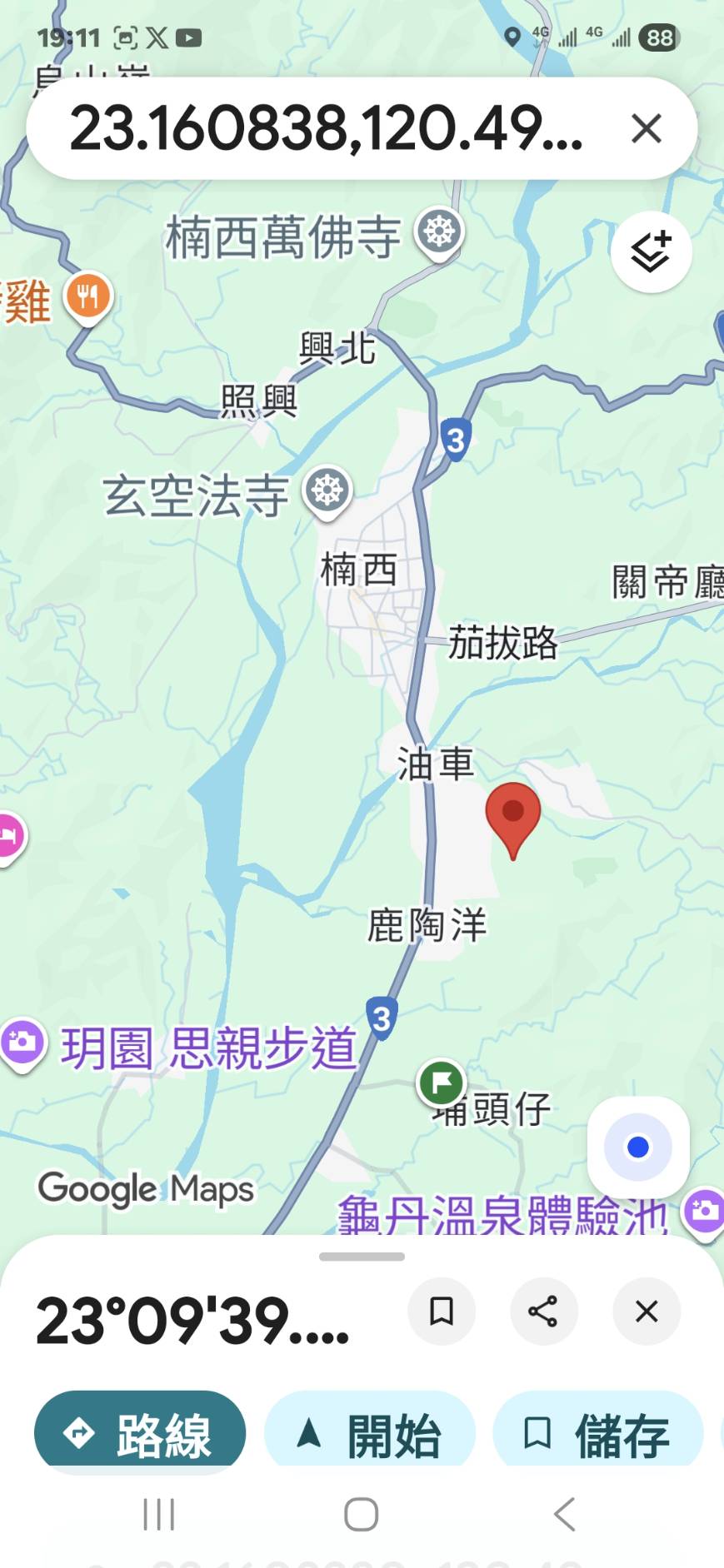Open 楠西萬佛寺 temple marker
Image resolution: width=724 pixels, height=1568 pixels.
pyautogui.click(x=439, y=231)
